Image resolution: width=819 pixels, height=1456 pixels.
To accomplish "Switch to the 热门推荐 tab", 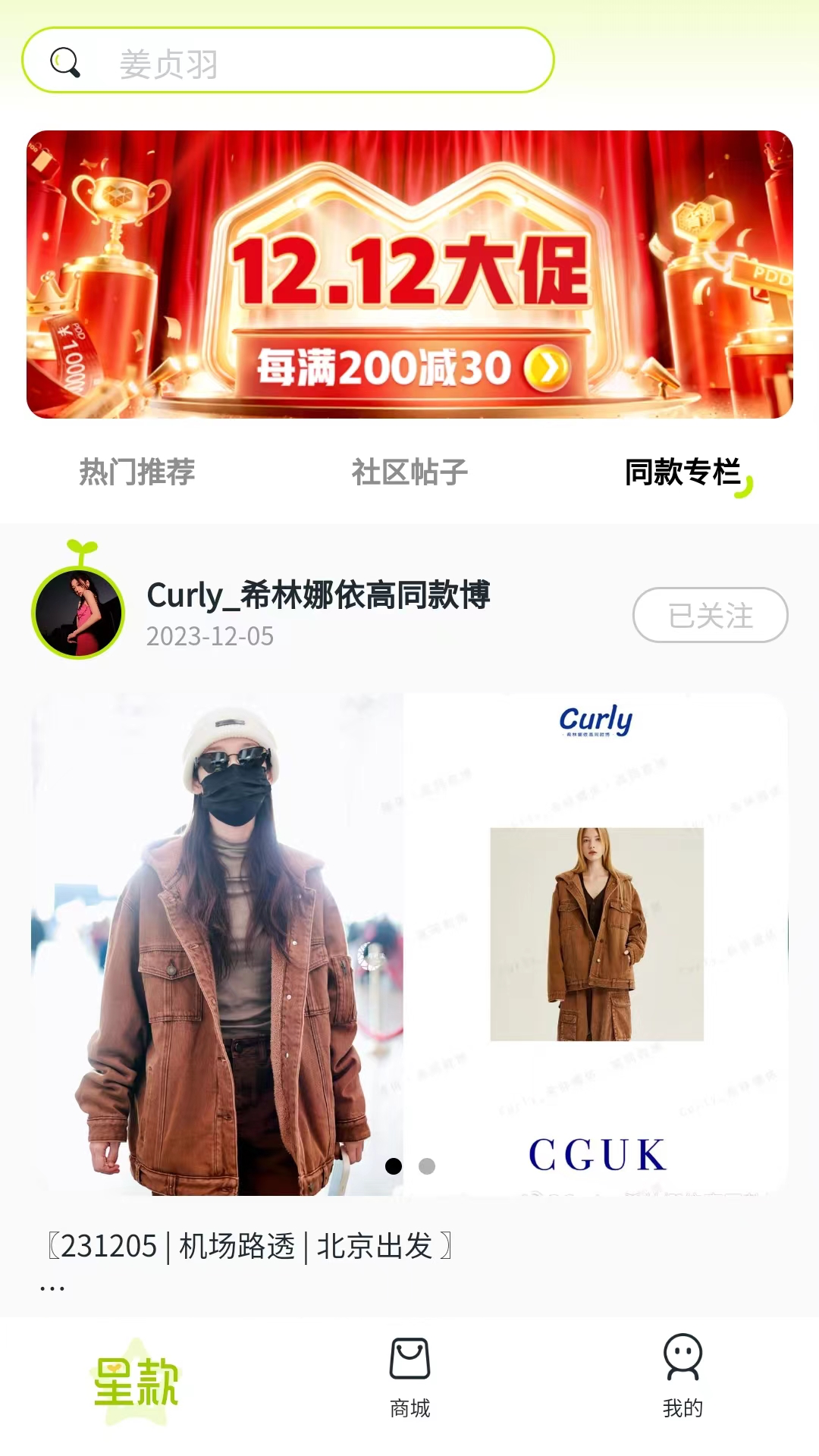I will (x=137, y=472).
